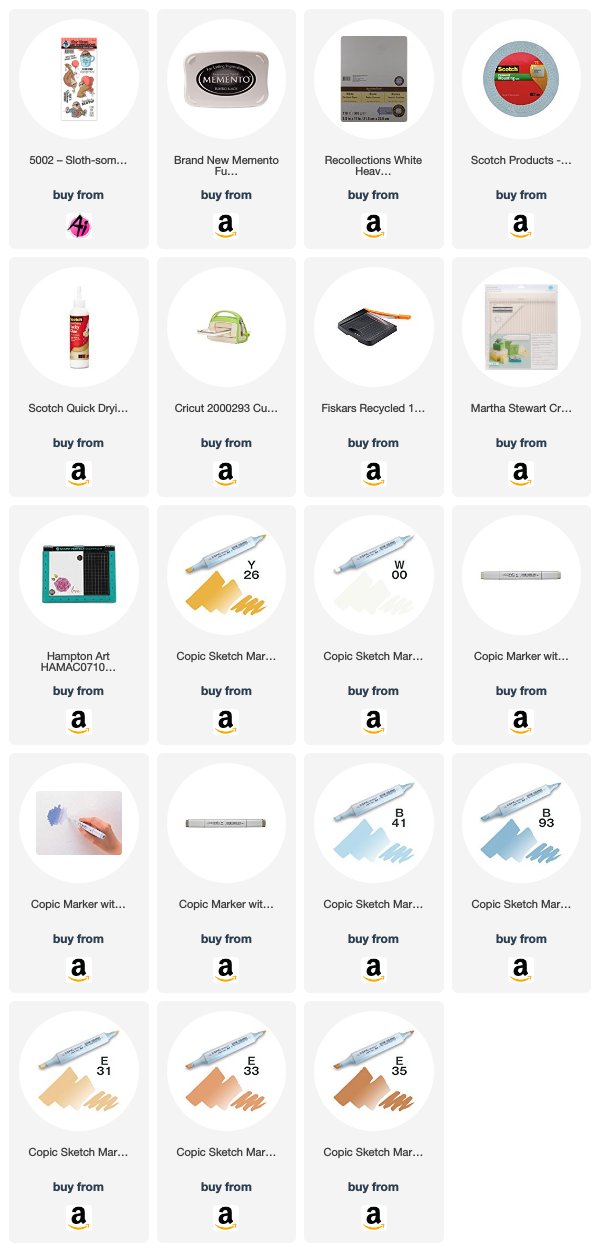600x1252 pixels.
Task: Open the Scotch Quick Drying glue card
Action: click(78, 377)
